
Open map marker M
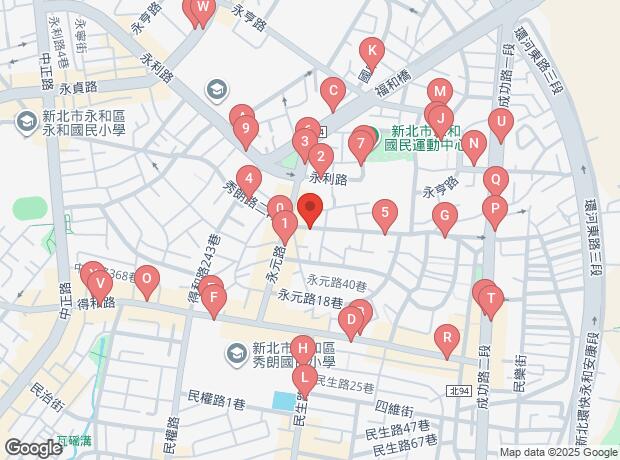tap(440, 94)
